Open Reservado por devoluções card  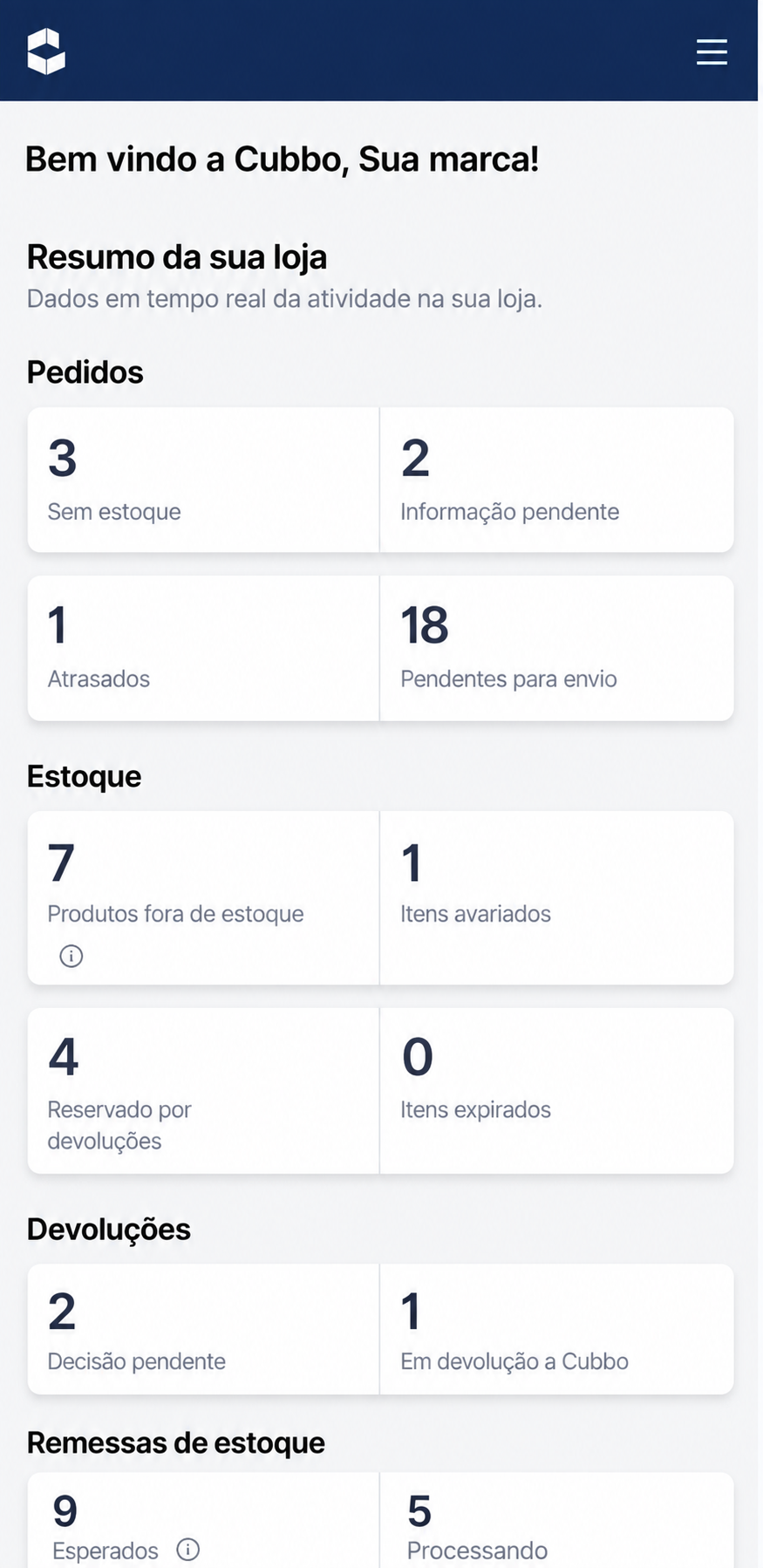click(x=203, y=1091)
